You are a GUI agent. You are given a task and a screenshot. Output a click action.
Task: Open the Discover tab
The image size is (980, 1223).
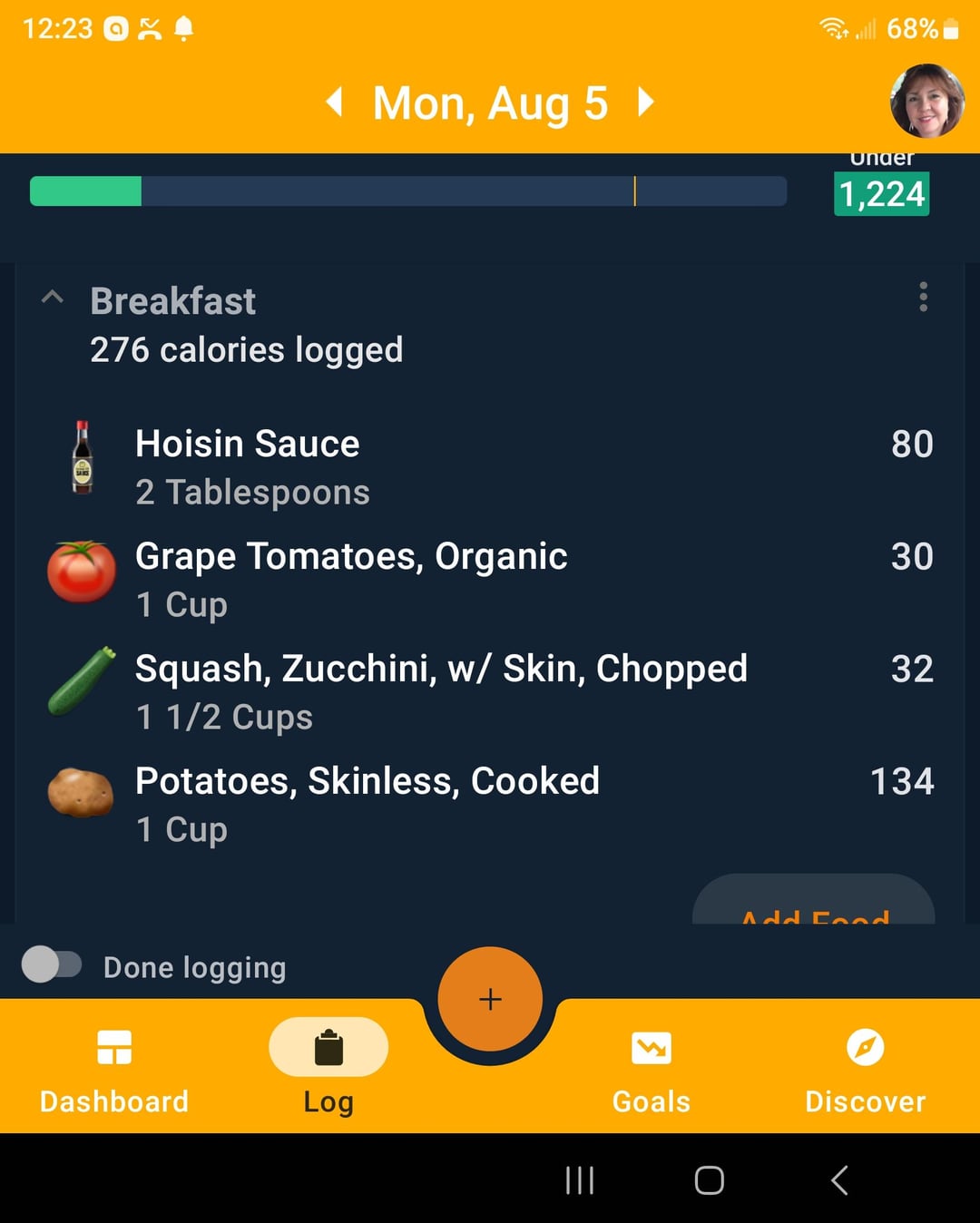point(865,1071)
